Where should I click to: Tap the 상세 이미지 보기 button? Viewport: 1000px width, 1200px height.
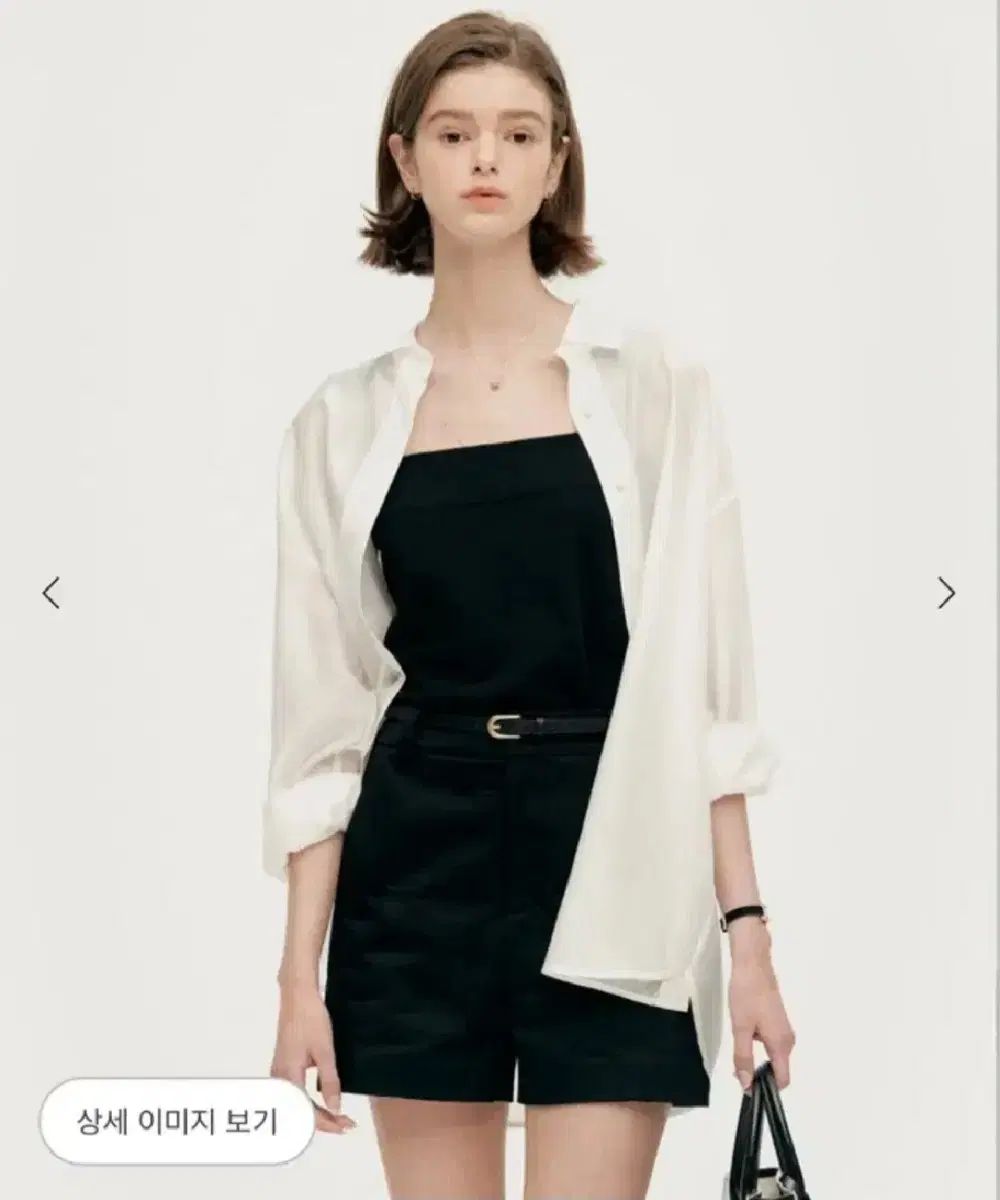coord(178,1121)
